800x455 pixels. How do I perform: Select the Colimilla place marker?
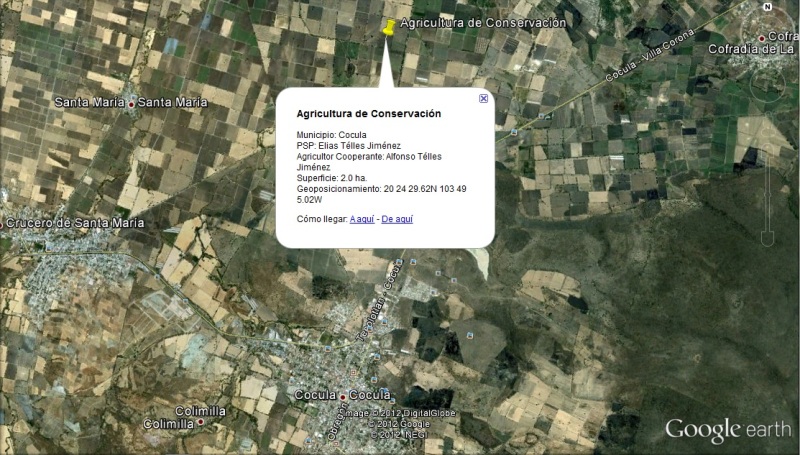pos(199,422)
